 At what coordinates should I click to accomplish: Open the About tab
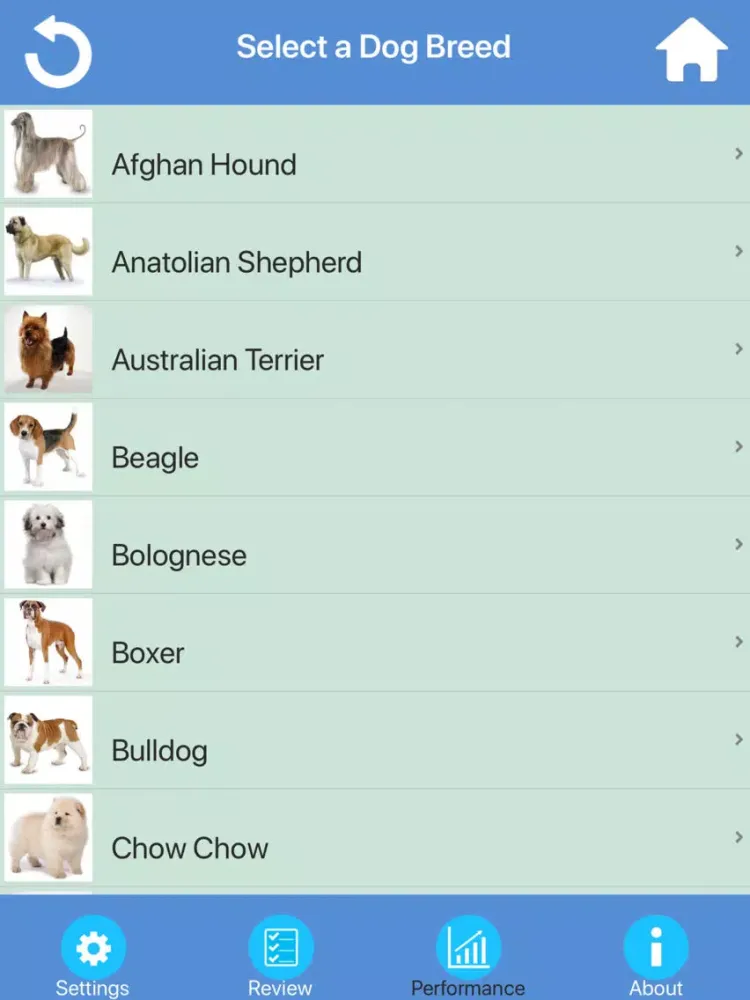(x=656, y=956)
